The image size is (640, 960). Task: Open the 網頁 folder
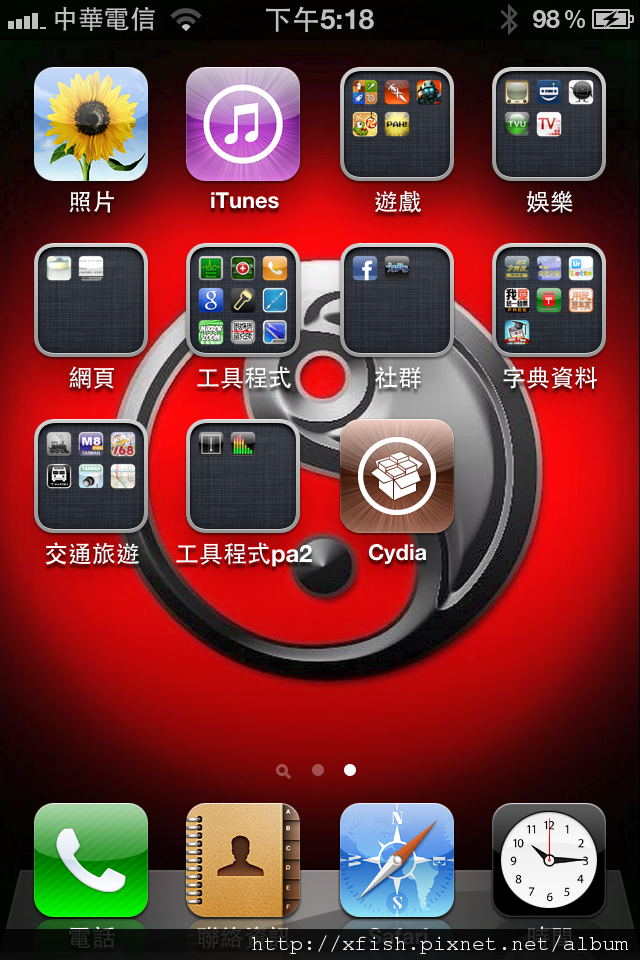coord(91,300)
